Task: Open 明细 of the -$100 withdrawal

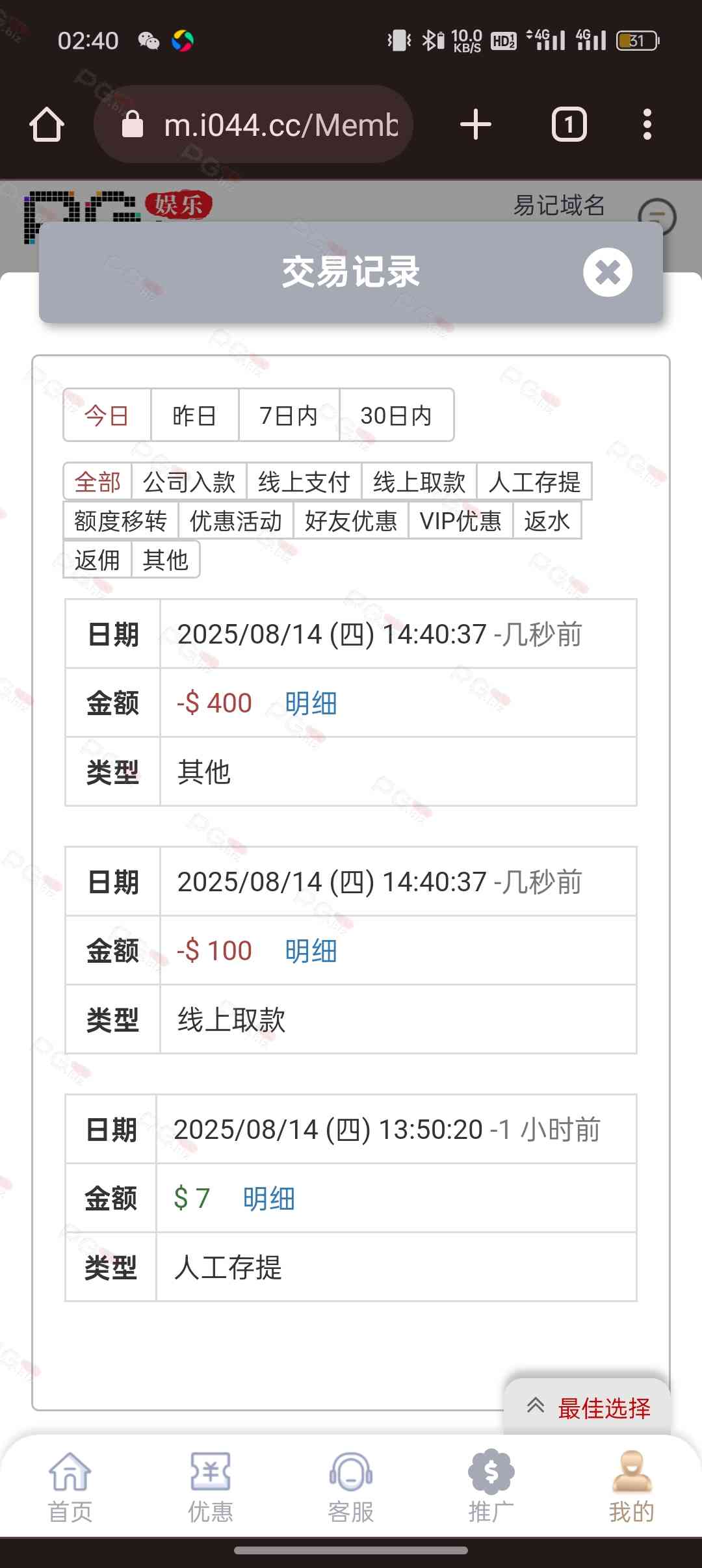Action: point(311,951)
